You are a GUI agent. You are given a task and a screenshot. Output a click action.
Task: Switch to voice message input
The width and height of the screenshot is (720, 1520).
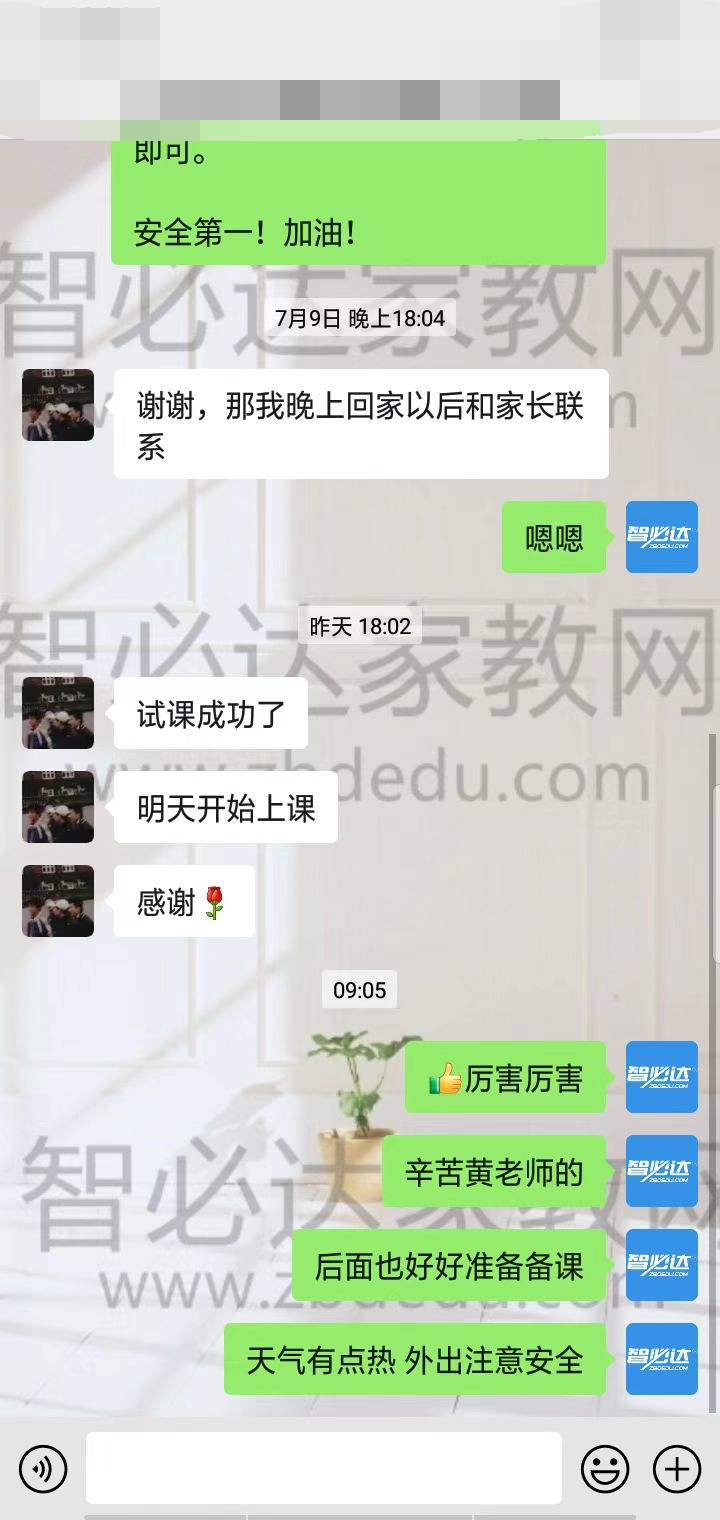click(x=43, y=1469)
